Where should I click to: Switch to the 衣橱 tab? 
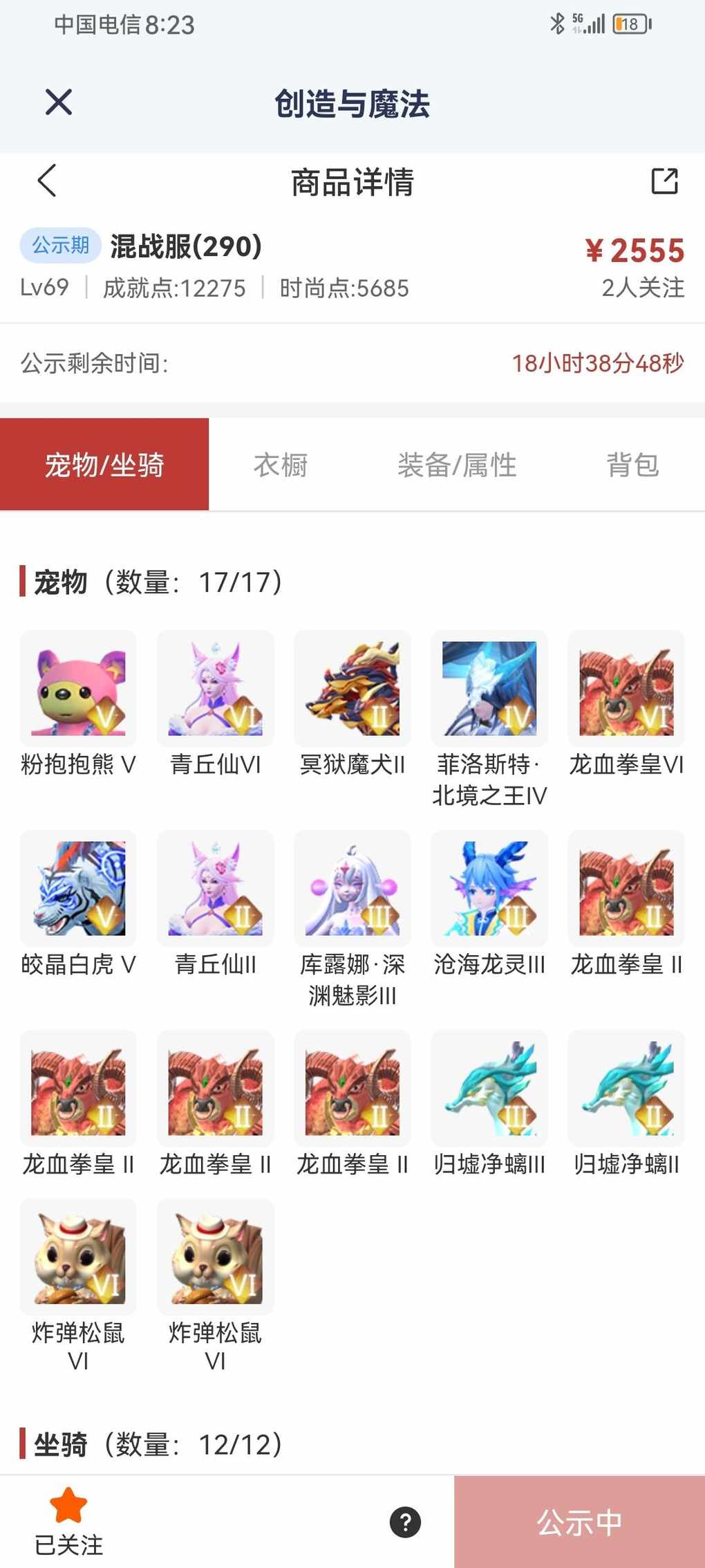click(x=280, y=465)
